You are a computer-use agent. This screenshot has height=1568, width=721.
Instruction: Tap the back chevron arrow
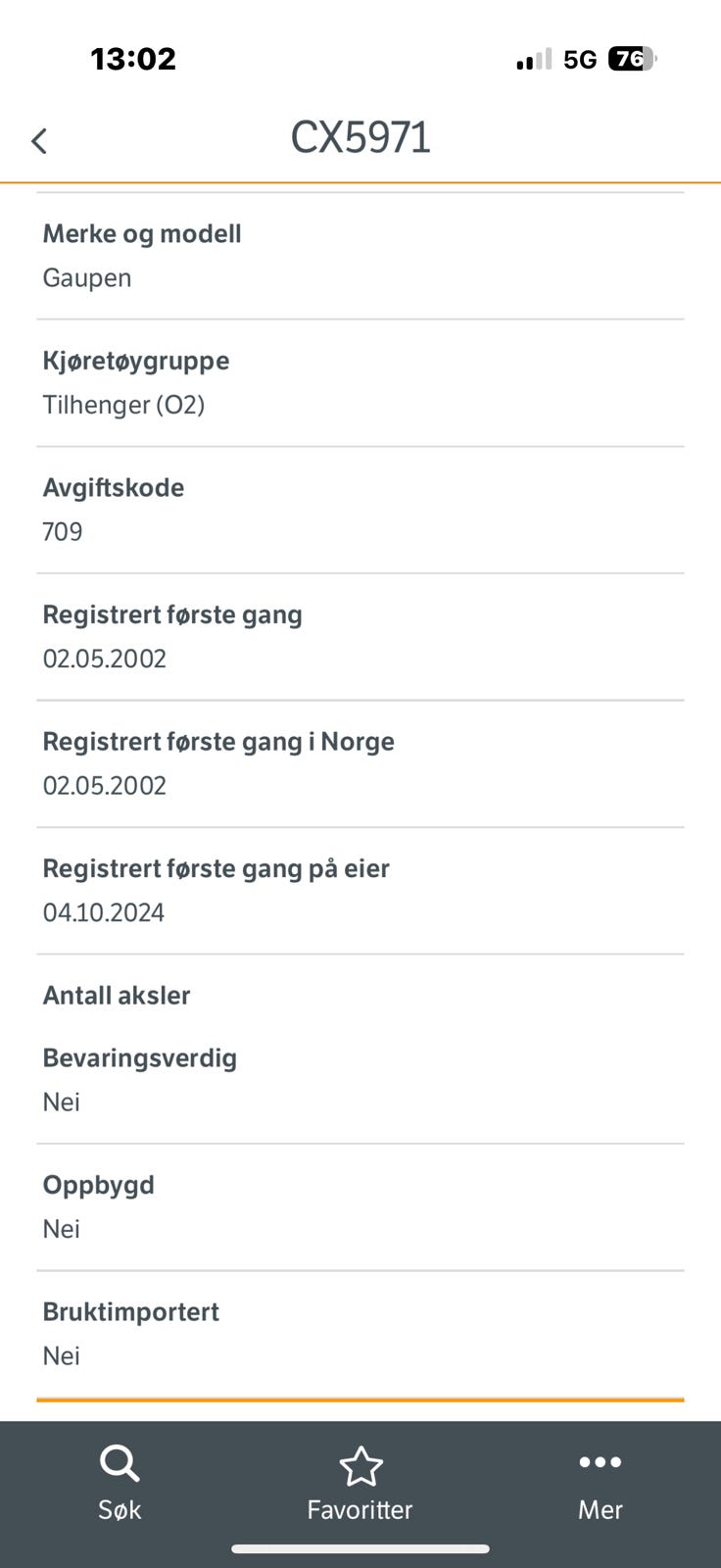pyautogui.click(x=39, y=140)
